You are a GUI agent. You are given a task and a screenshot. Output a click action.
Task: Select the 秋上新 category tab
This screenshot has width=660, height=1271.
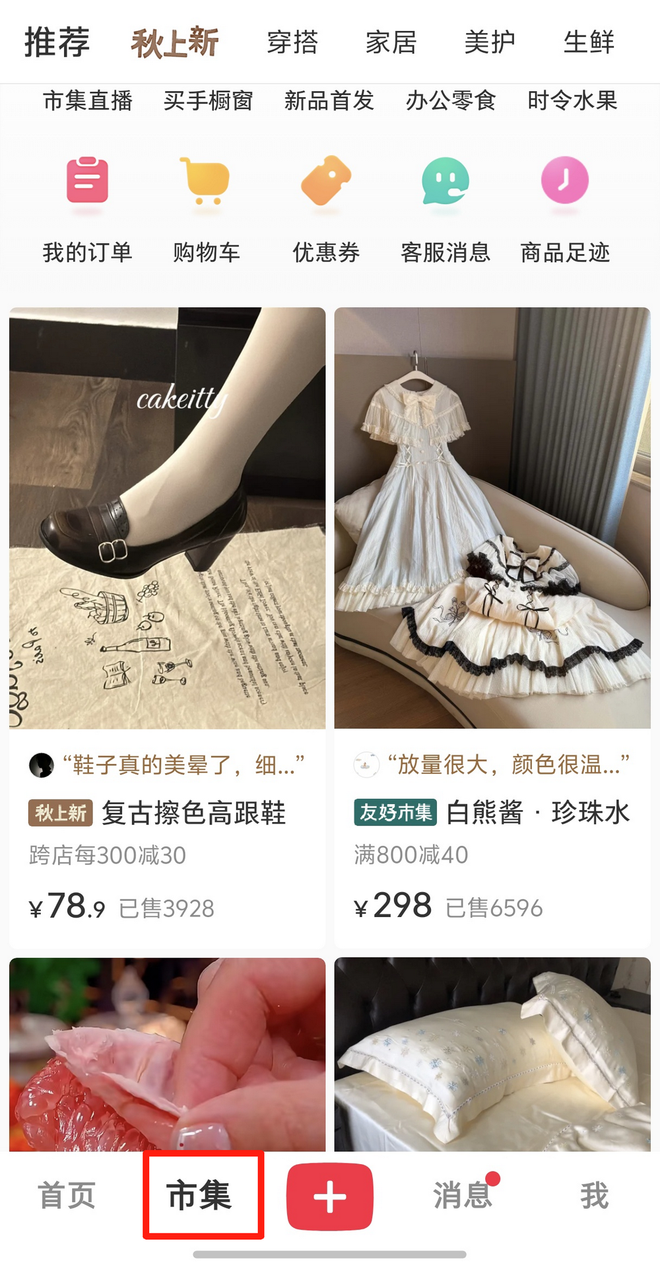click(175, 43)
